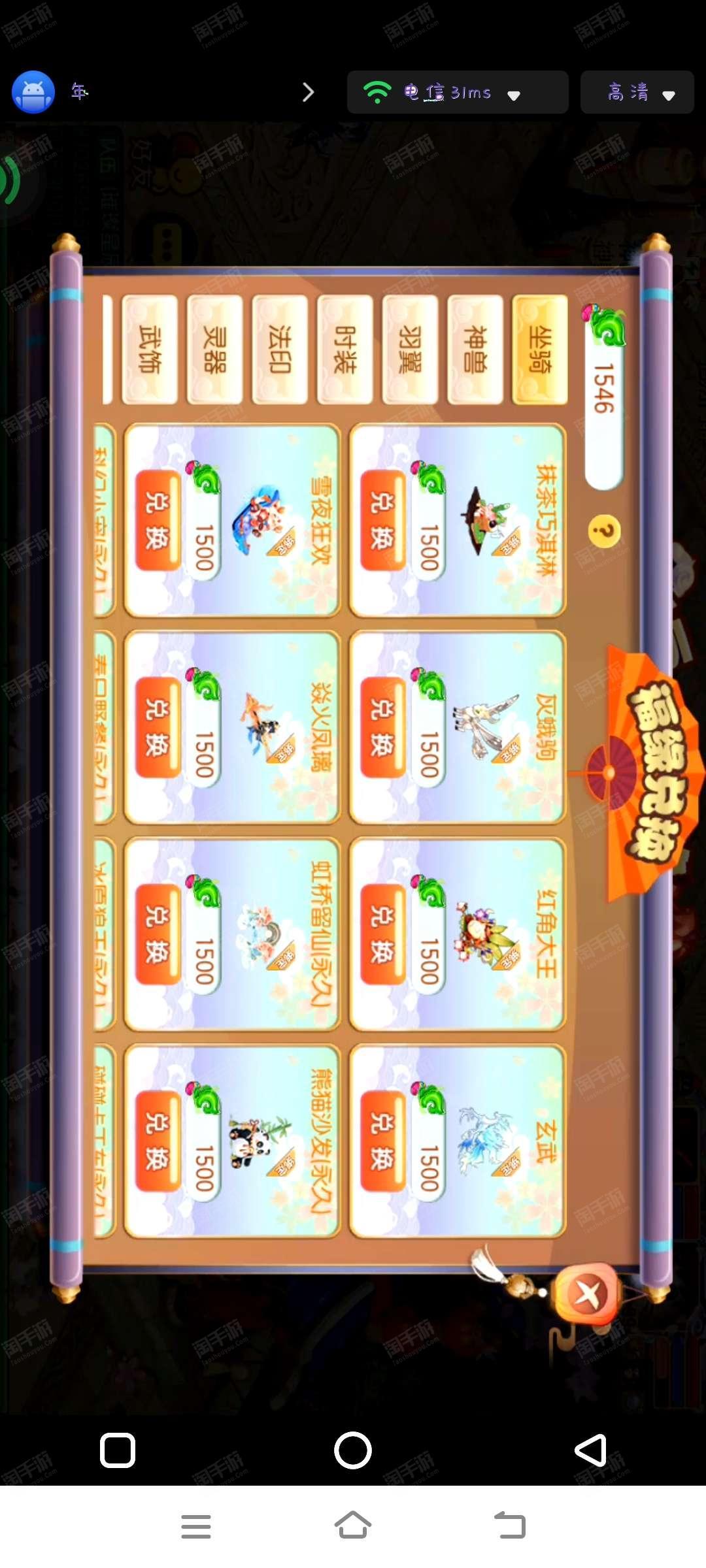Open the 武饰 tab
The height and width of the screenshot is (1568, 706).
click(150, 350)
